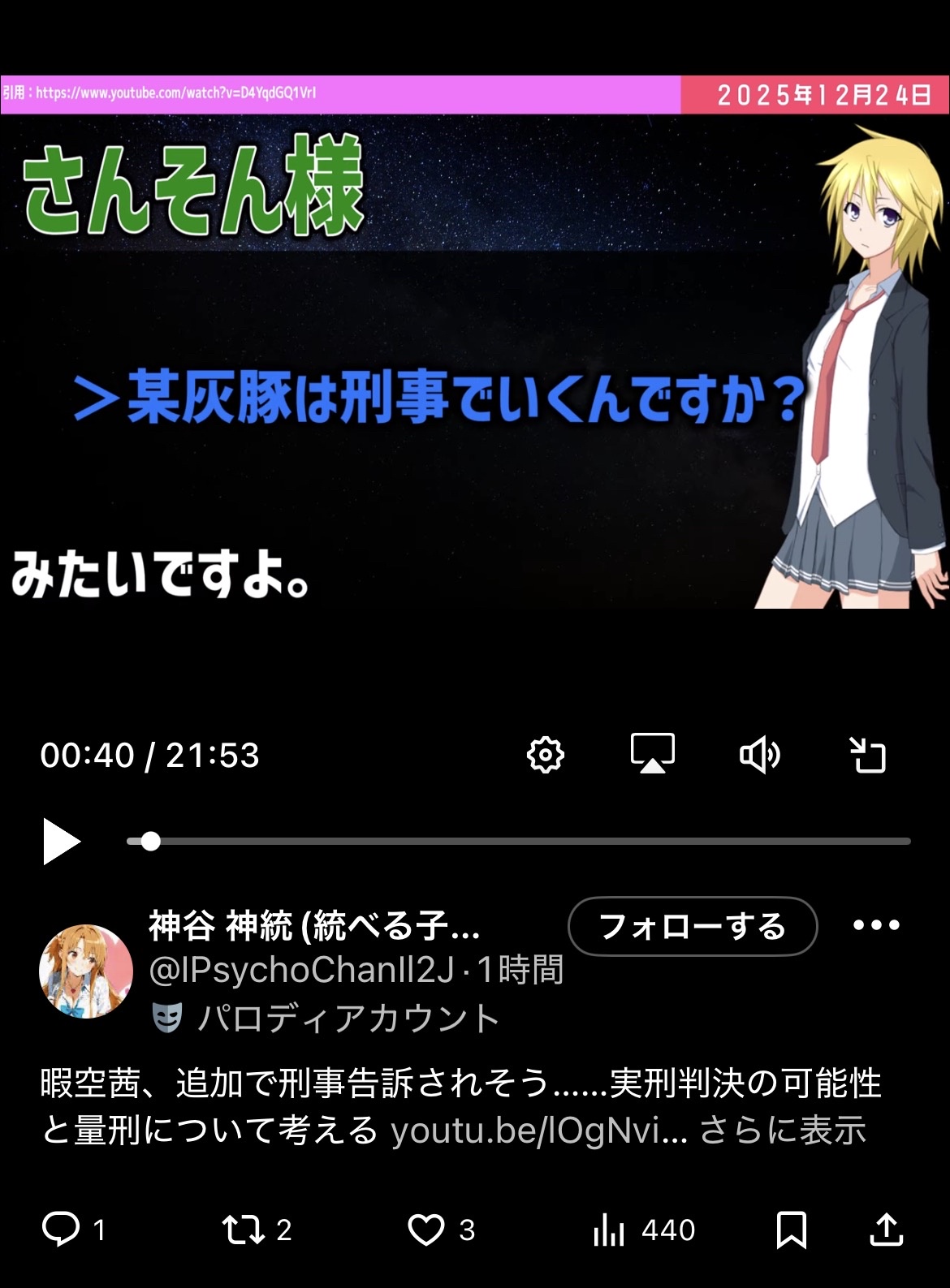Rotate video to fullscreen orientation
This screenshot has width=950, height=1288.
867,755
